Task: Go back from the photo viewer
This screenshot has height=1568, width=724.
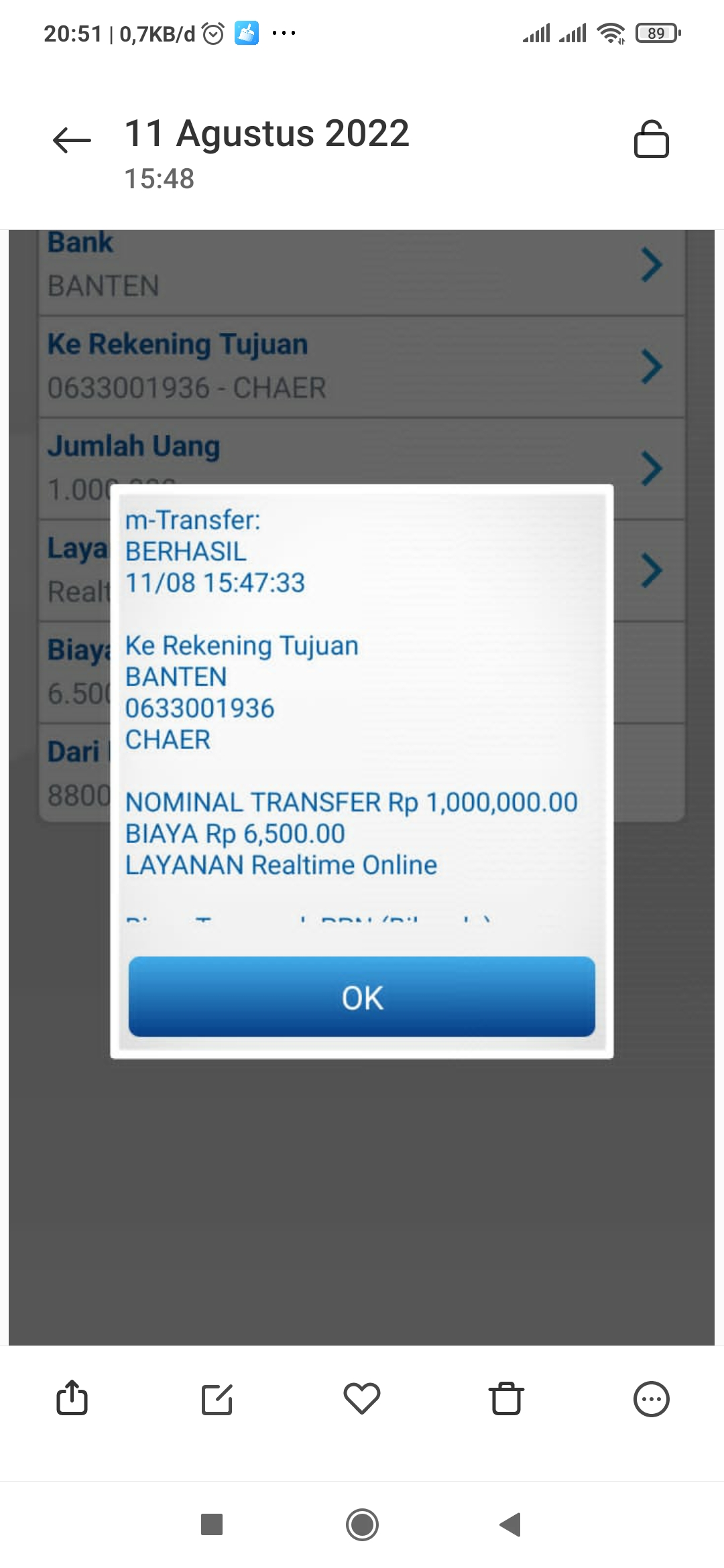Action: click(x=72, y=140)
